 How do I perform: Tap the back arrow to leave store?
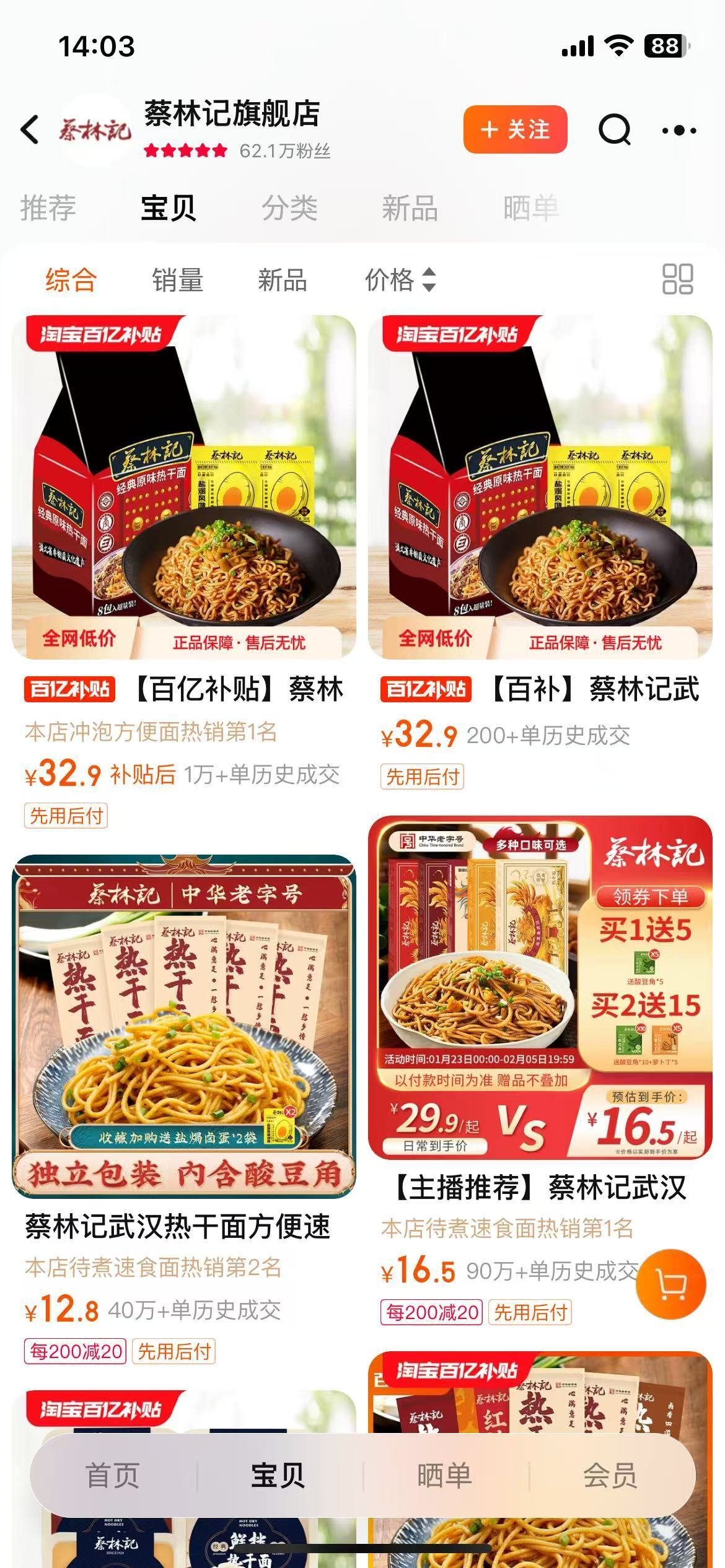tap(28, 131)
